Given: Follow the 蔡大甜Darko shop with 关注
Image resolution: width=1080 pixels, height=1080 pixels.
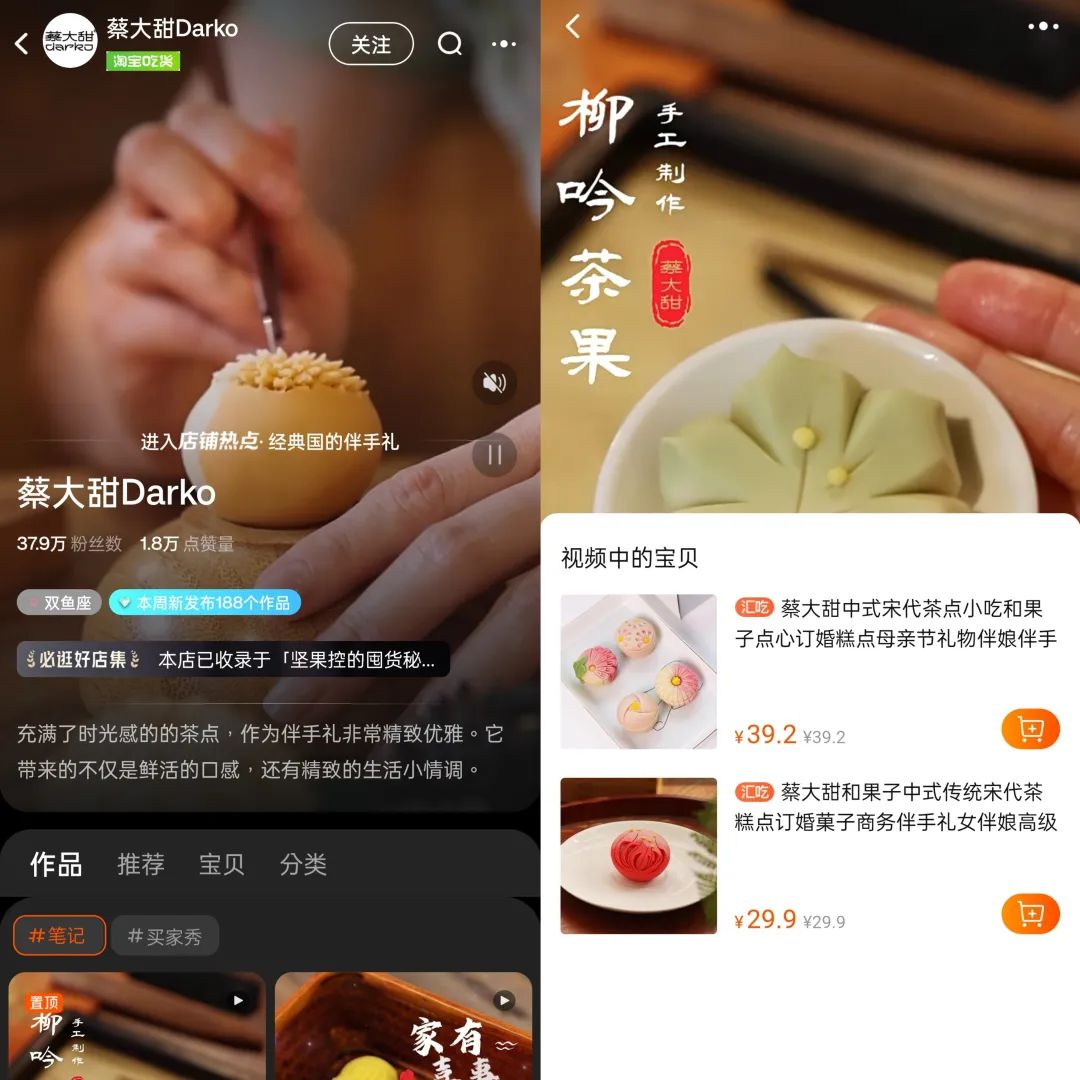Looking at the screenshot, I should [371, 44].
